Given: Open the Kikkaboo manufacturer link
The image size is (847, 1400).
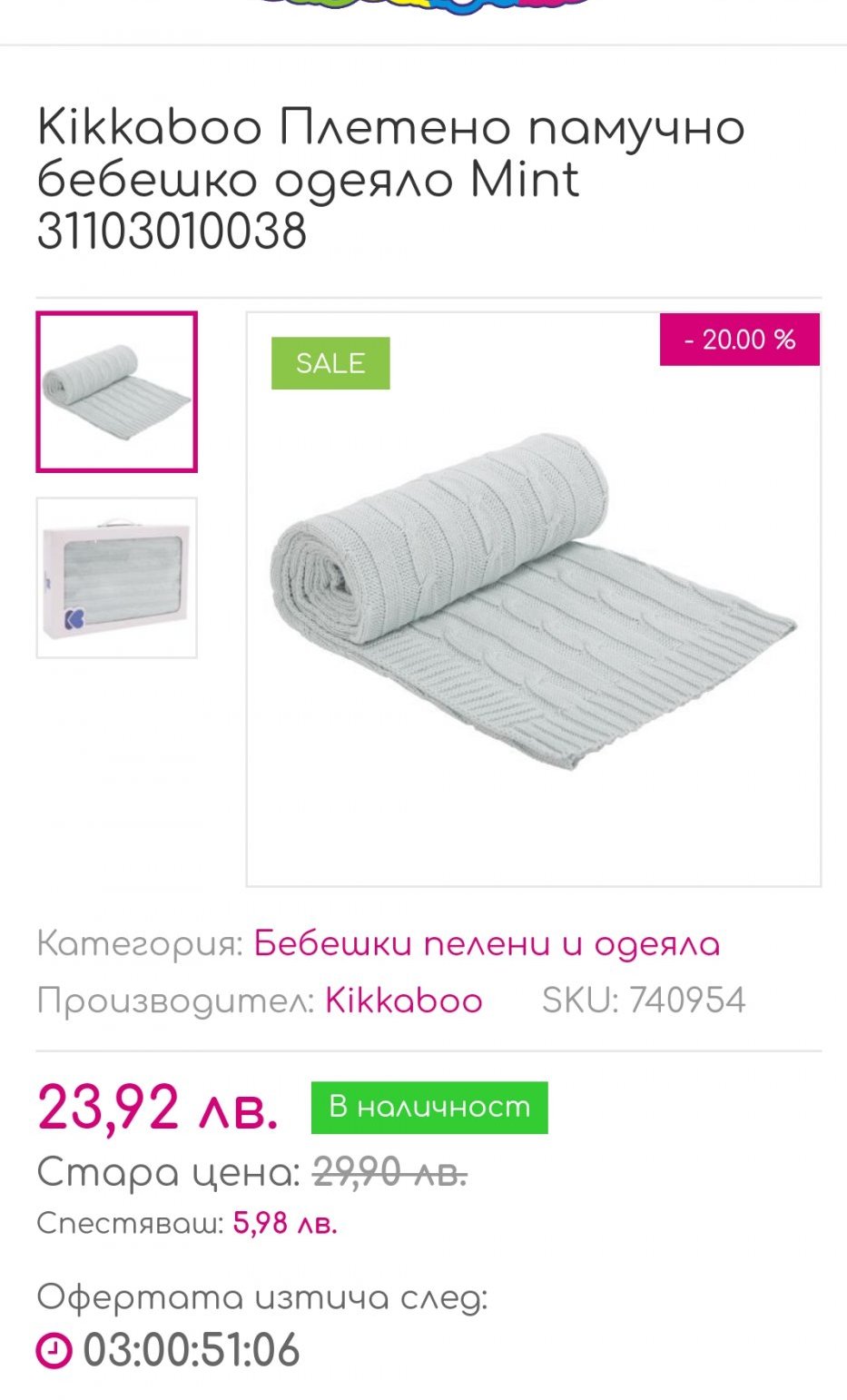Looking at the screenshot, I should (x=404, y=1001).
